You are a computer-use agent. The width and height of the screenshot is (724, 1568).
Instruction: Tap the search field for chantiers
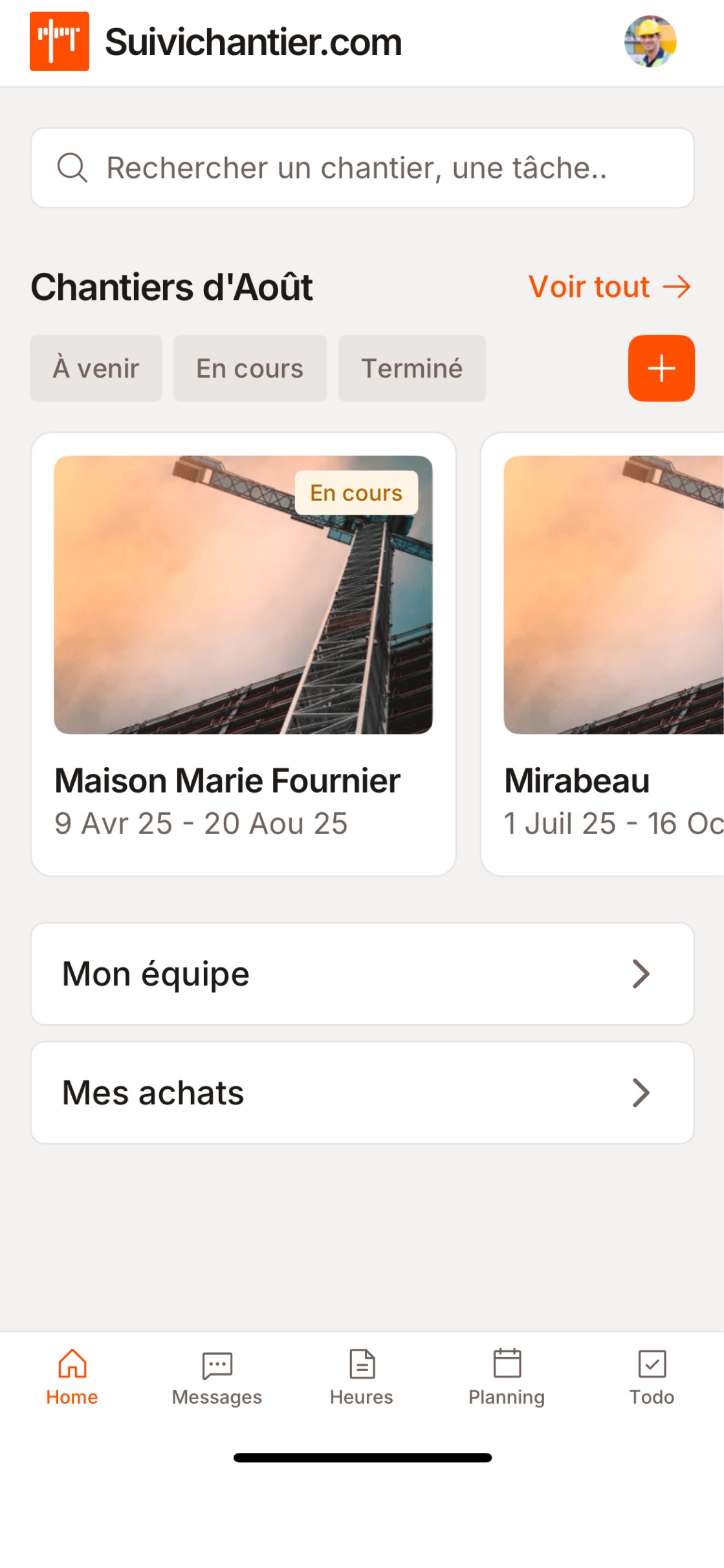click(x=362, y=168)
